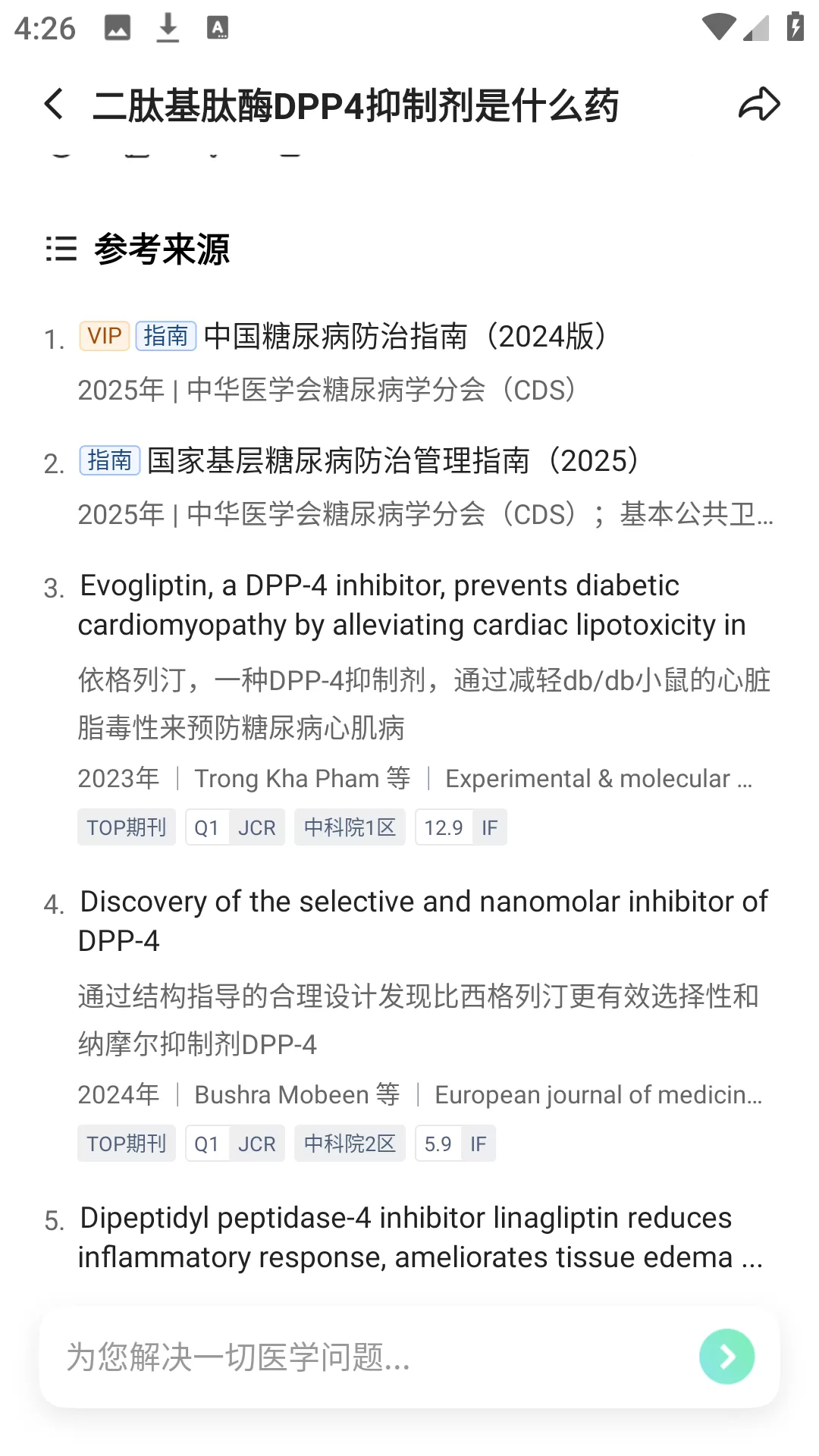The image size is (819, 1456).
Task: Tap the back arrow to return
Action: click(53, 104)
